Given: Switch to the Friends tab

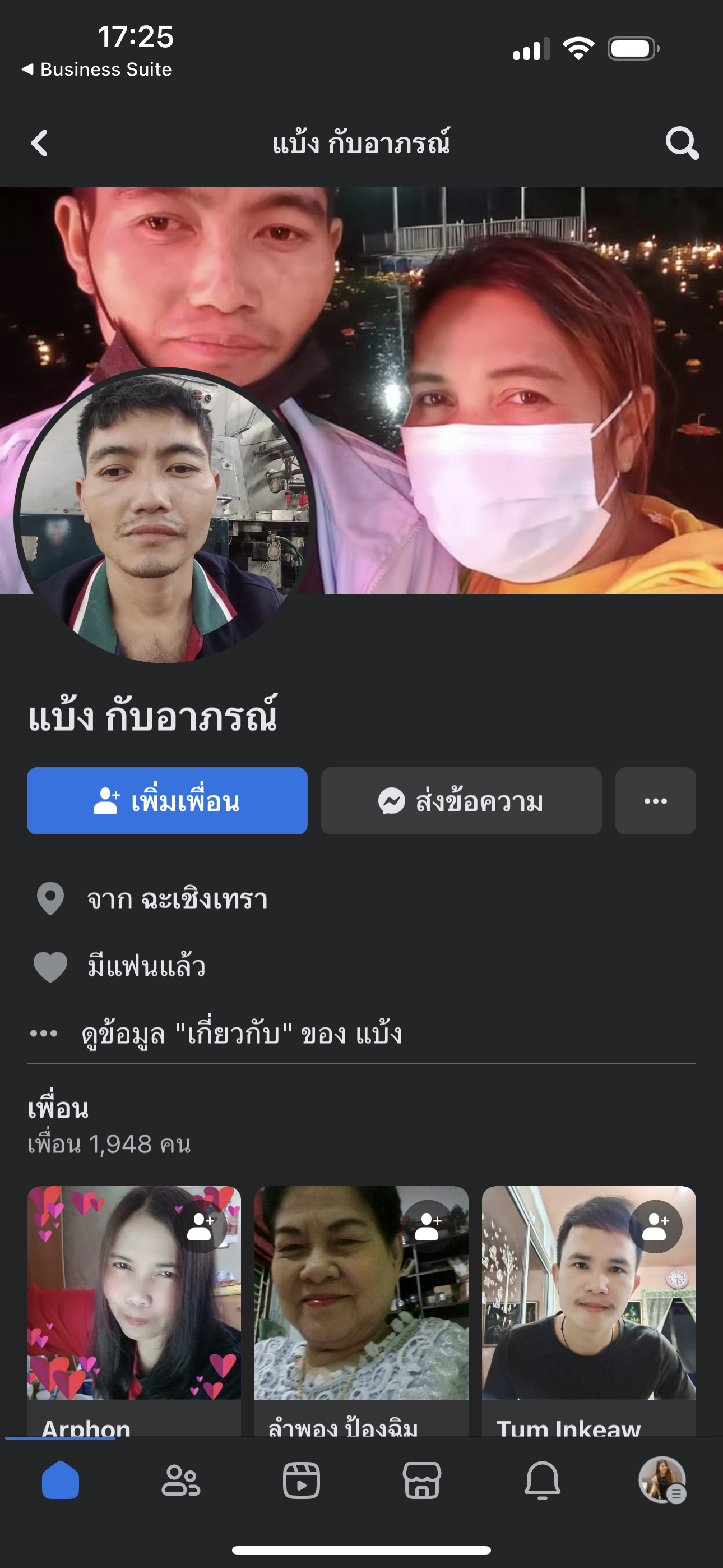Looking at the screenshot, I should click(x=180, y=1481).
